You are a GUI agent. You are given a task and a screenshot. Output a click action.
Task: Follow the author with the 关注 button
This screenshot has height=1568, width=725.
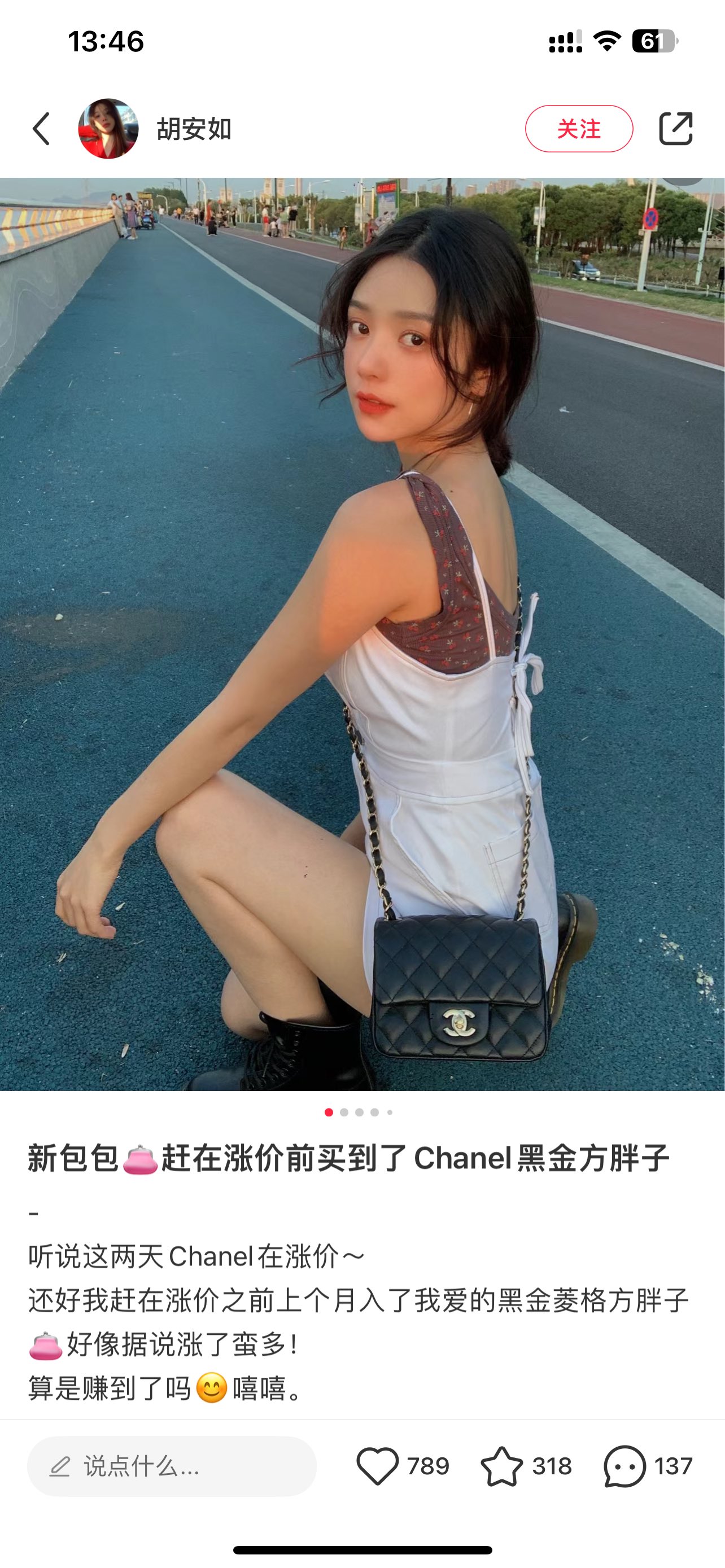click(578, 129)
